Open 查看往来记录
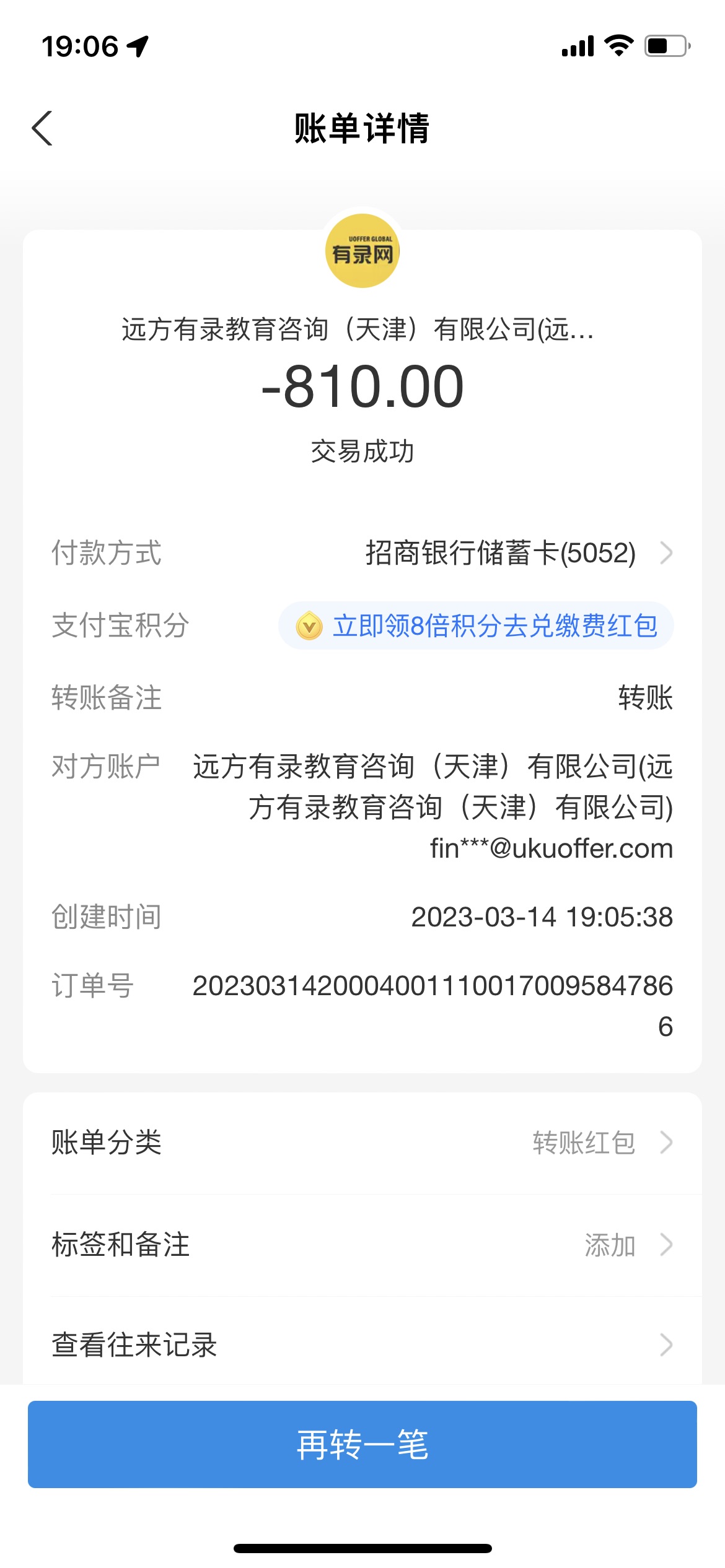 (362, 1345)
